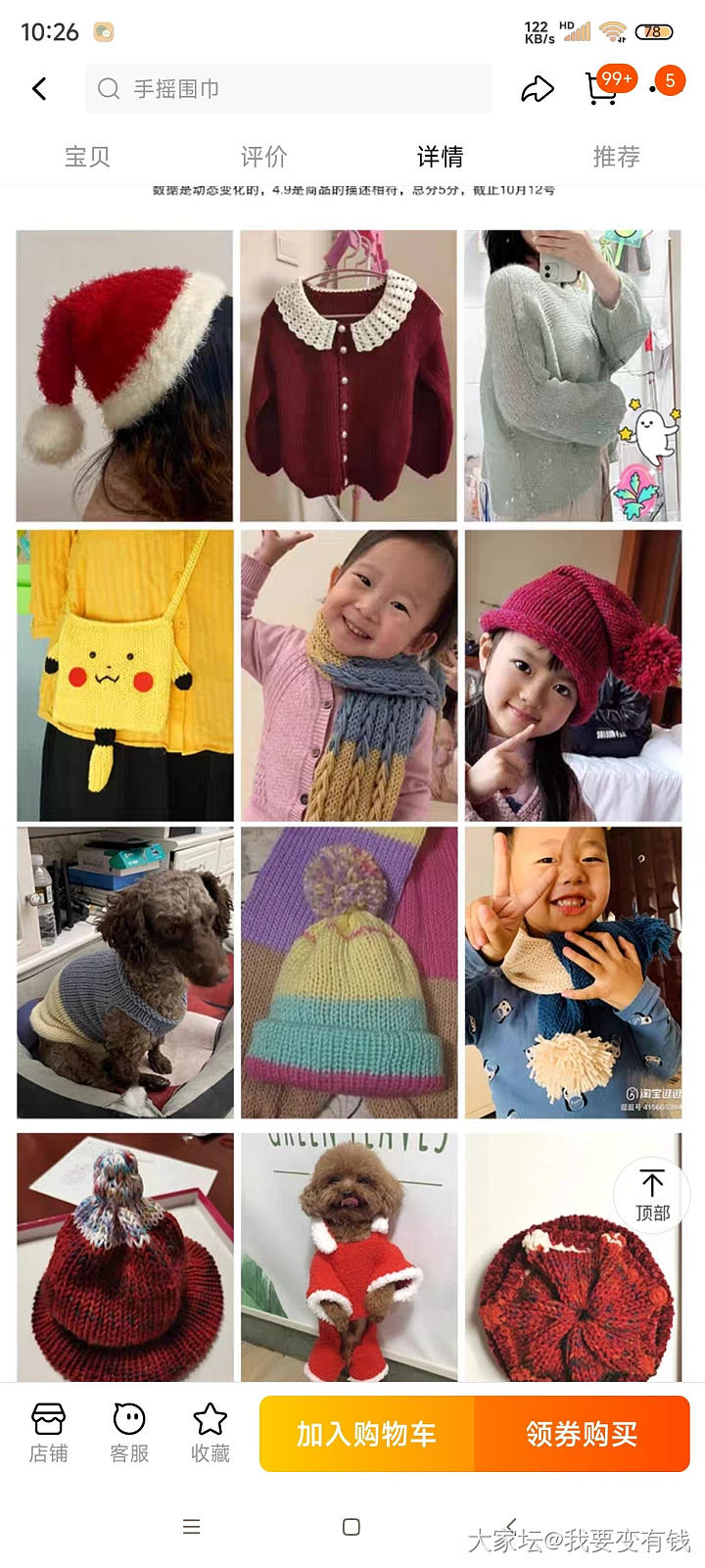
Task: Tap 加入购物车 to add to cart
Action: coord(367,1434)
